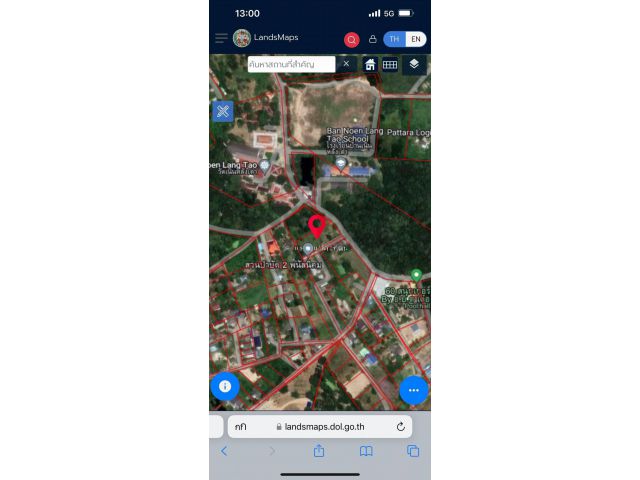This screenshot has height=480, width=640.
Task: Show open Safari tabs
Action: click(x=412, y=451)
